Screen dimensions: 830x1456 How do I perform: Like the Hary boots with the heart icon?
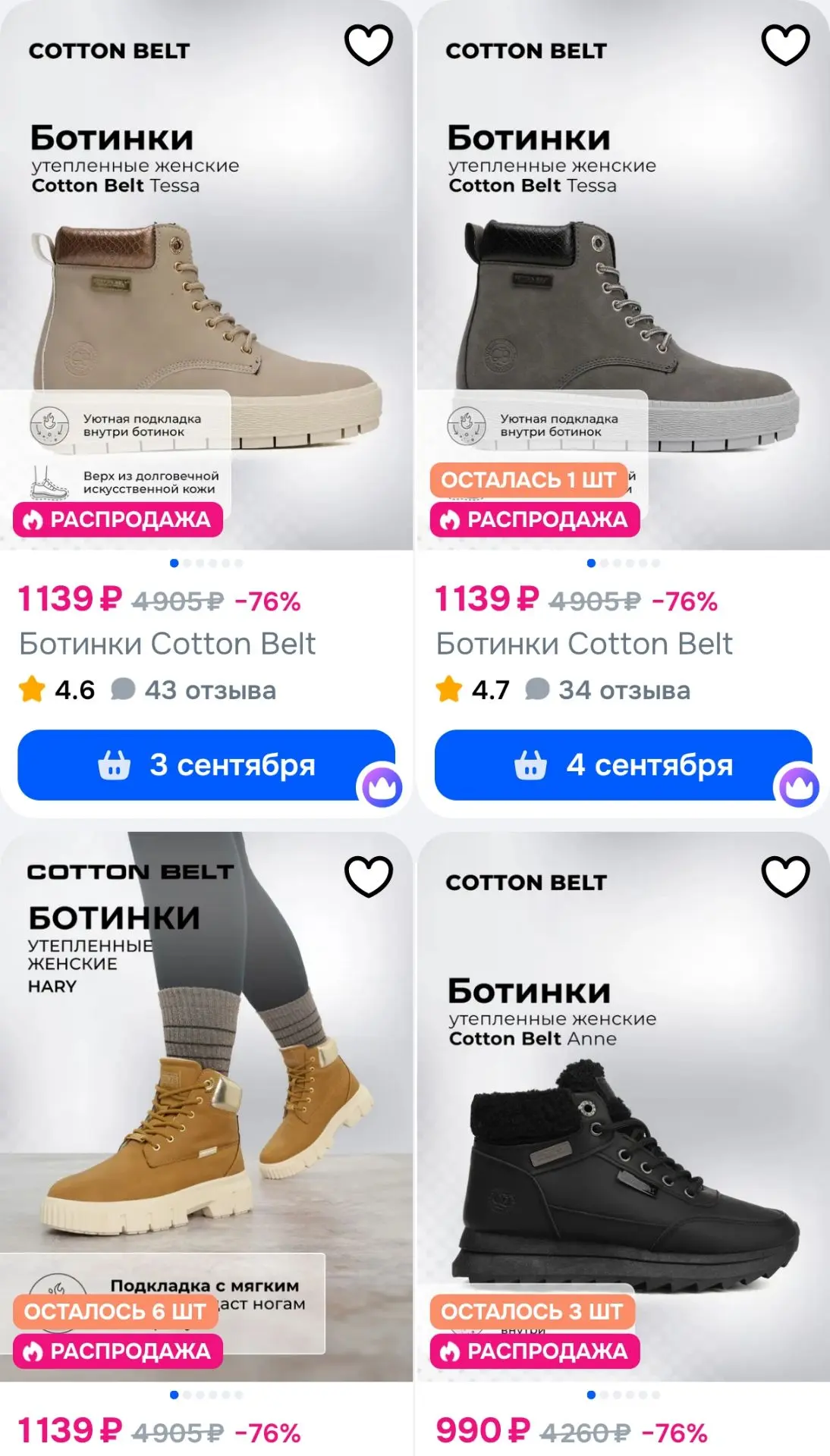pyautogui.click(x=369, y=876)
